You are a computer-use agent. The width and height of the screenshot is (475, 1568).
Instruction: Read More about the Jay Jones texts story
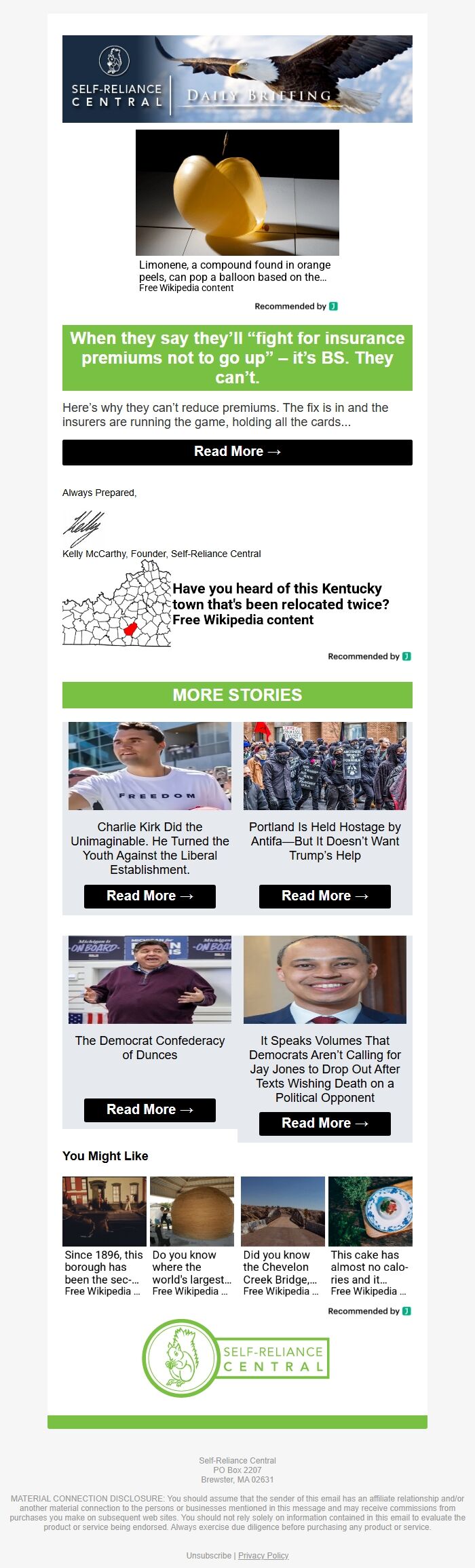[x=325, y=1124]
